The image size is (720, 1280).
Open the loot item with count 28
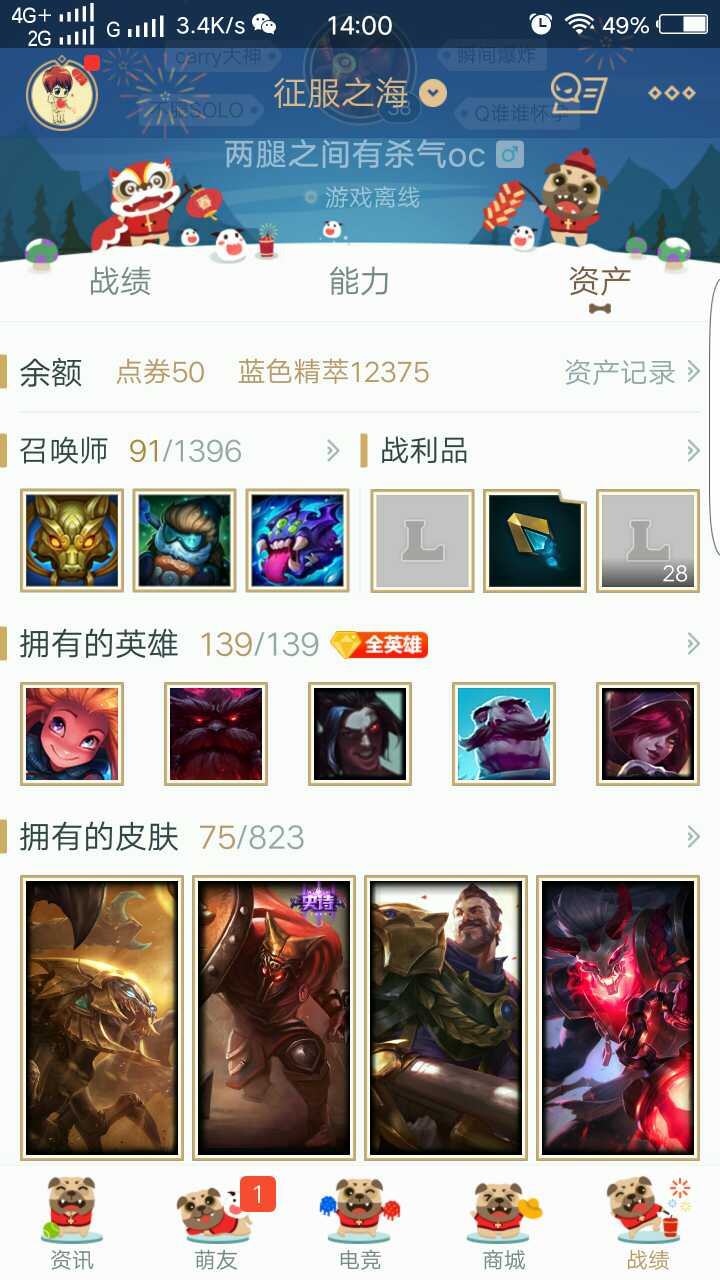(647, 540)
